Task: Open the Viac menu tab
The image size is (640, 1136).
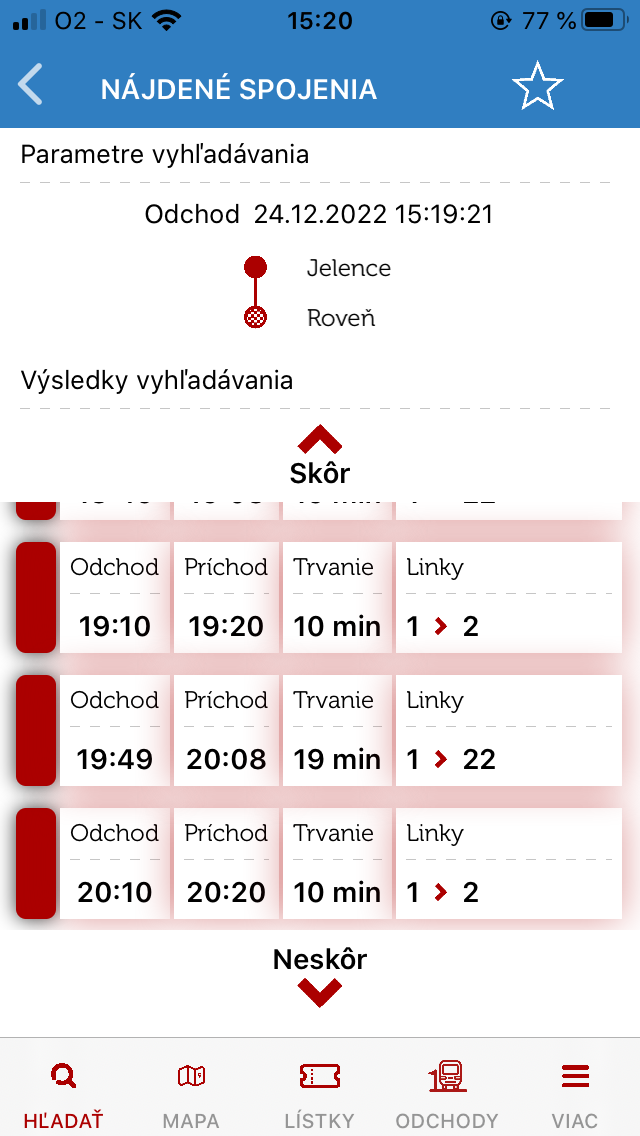Action: click(575, 1094)
